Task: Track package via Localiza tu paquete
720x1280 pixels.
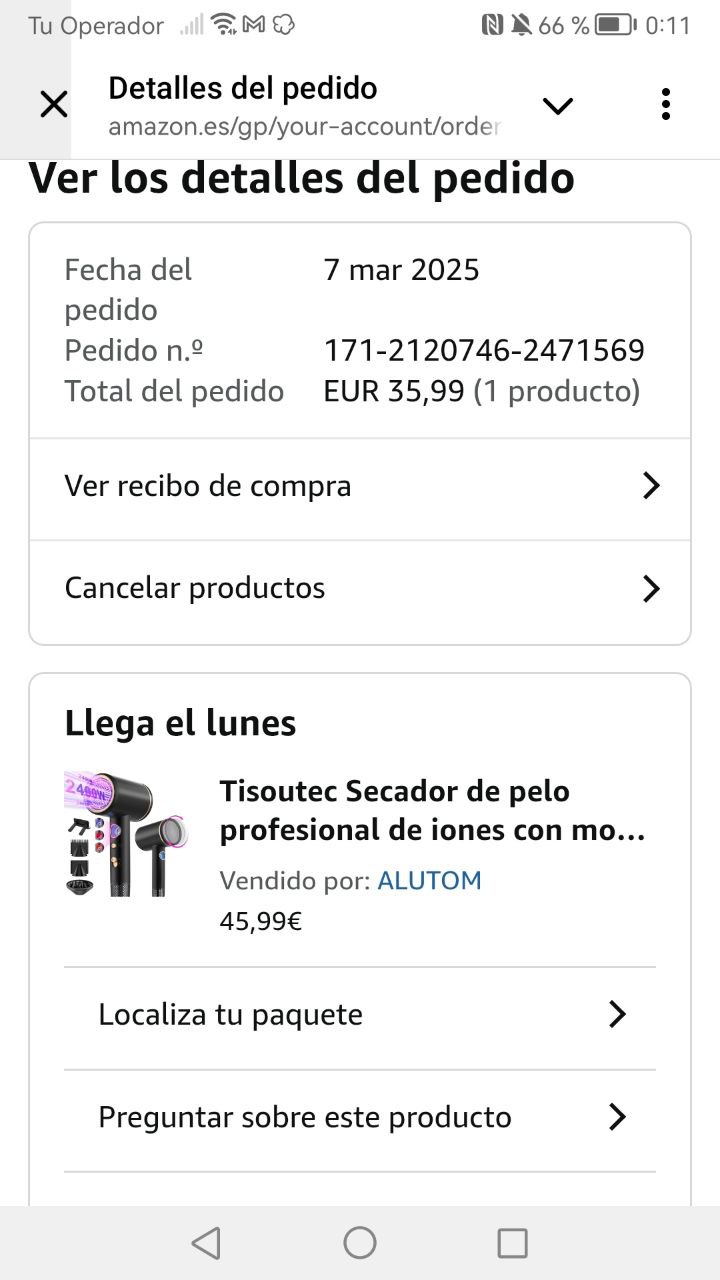Action: point(360,1015)
